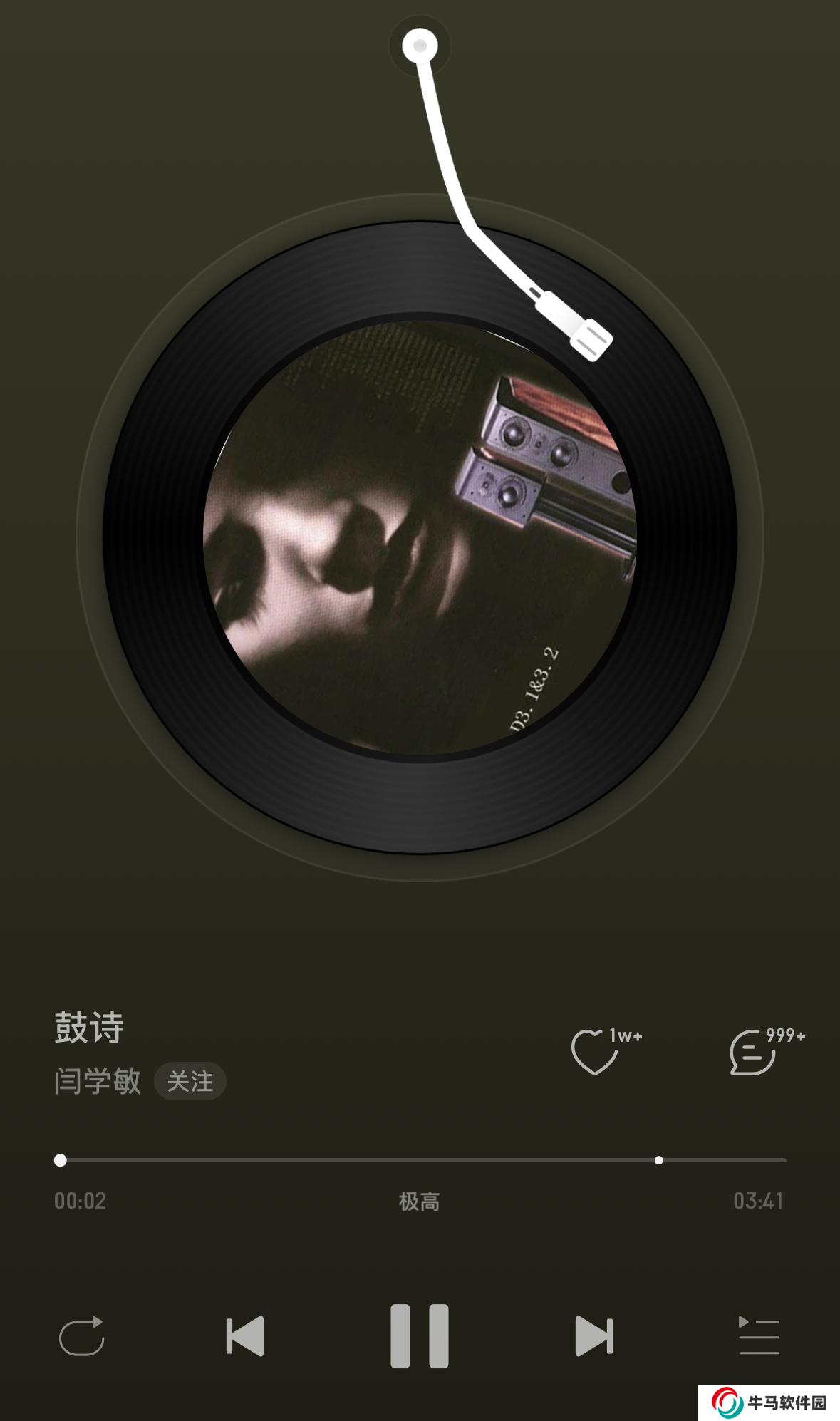840x1421 pixels.
Task: Open the playlist queue
Action: [758, 1336]
